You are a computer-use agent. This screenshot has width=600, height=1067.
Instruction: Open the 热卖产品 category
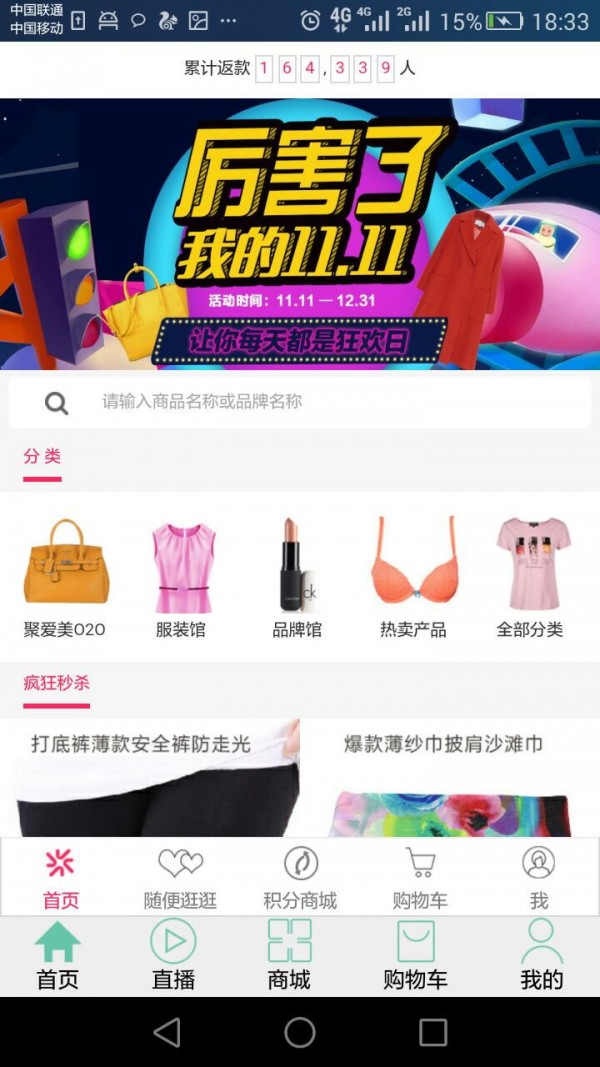pyautogui.click(x=413, y=577)
